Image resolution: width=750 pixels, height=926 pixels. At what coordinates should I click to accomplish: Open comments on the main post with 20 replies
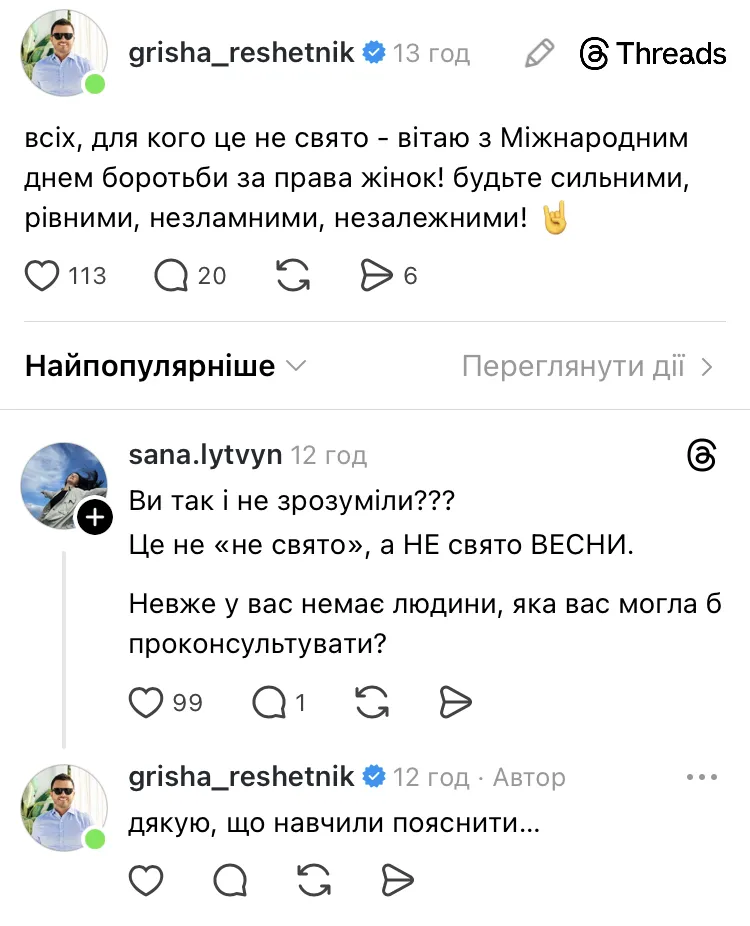tap(172, 275)
